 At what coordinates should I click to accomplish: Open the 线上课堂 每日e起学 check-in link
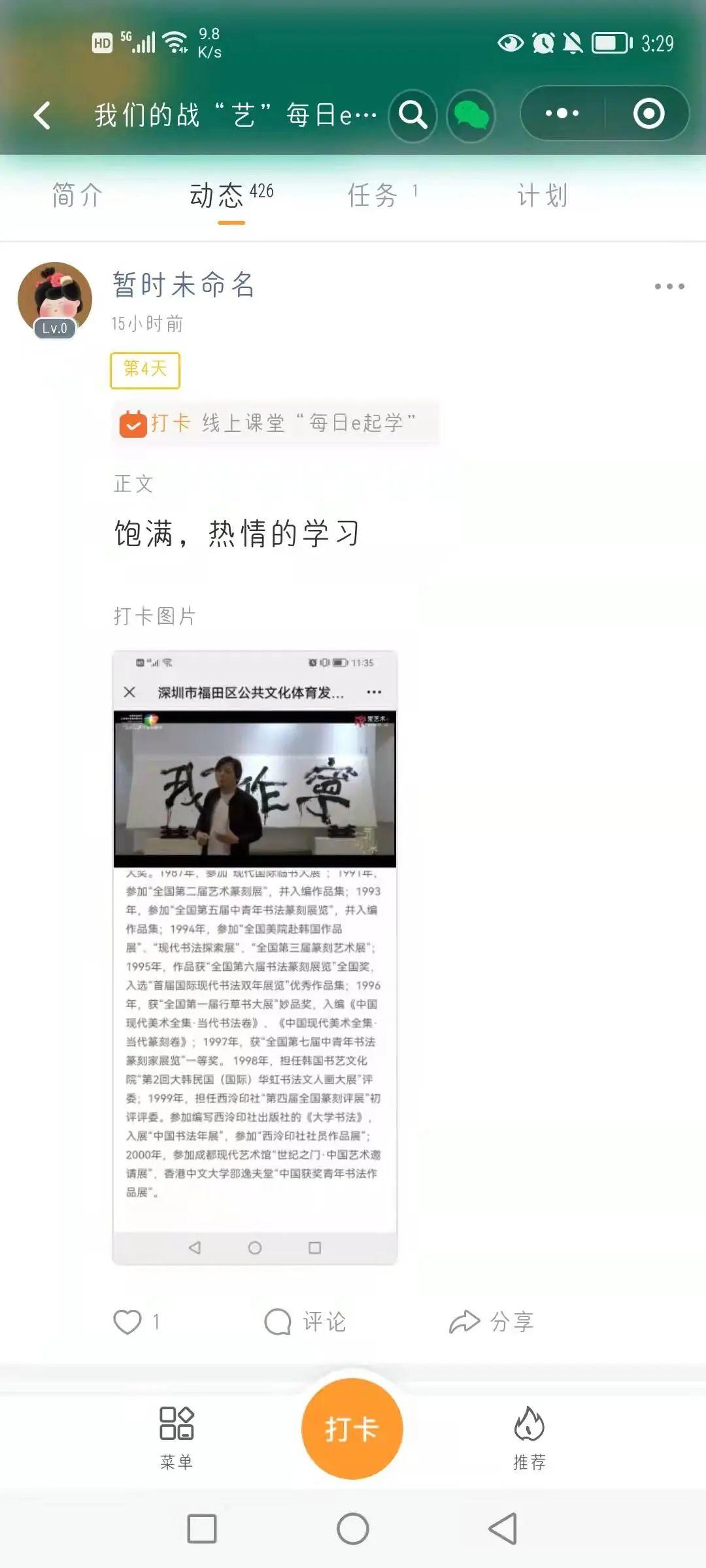275,423
